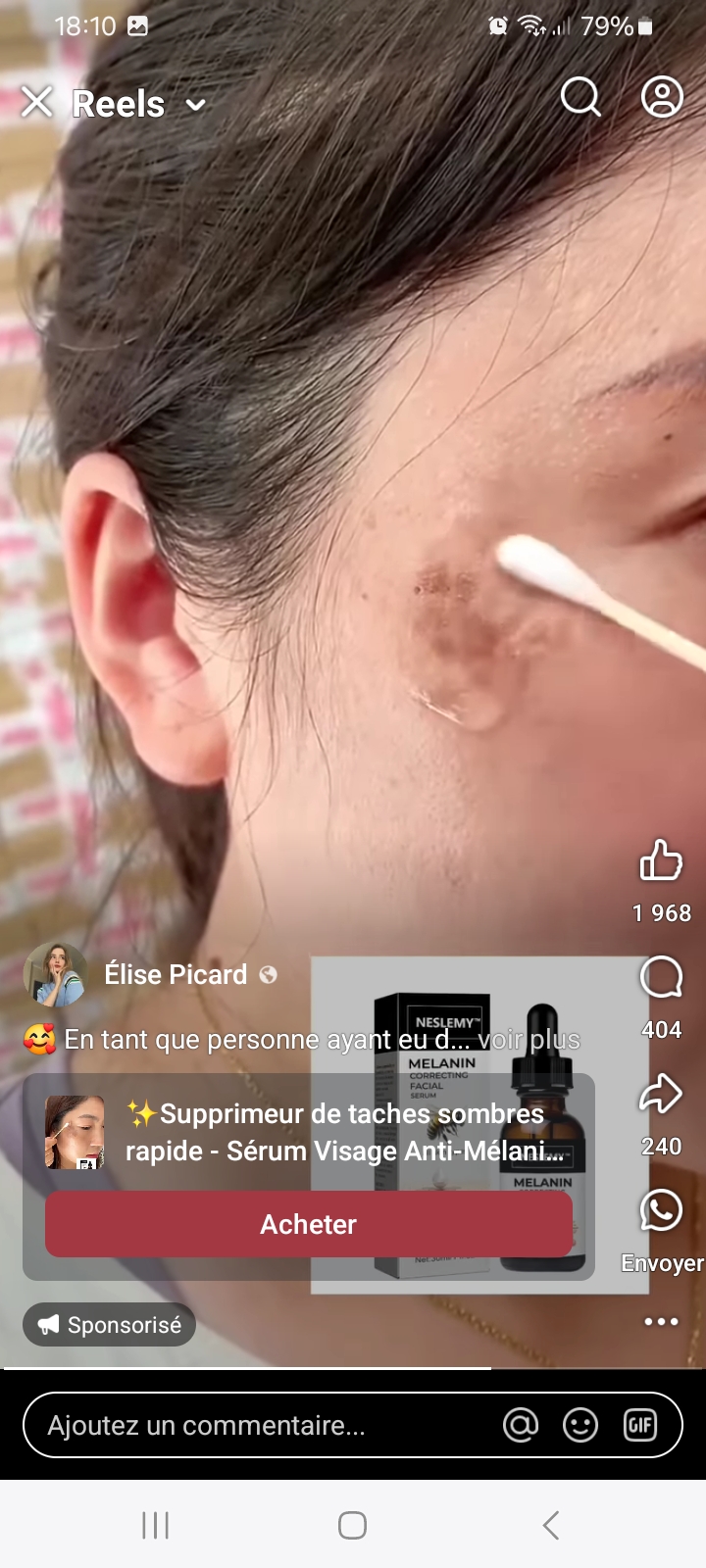Viewport: 706px width, 1568px height.
Task: Open the emoji picker
Action: 580,1425
